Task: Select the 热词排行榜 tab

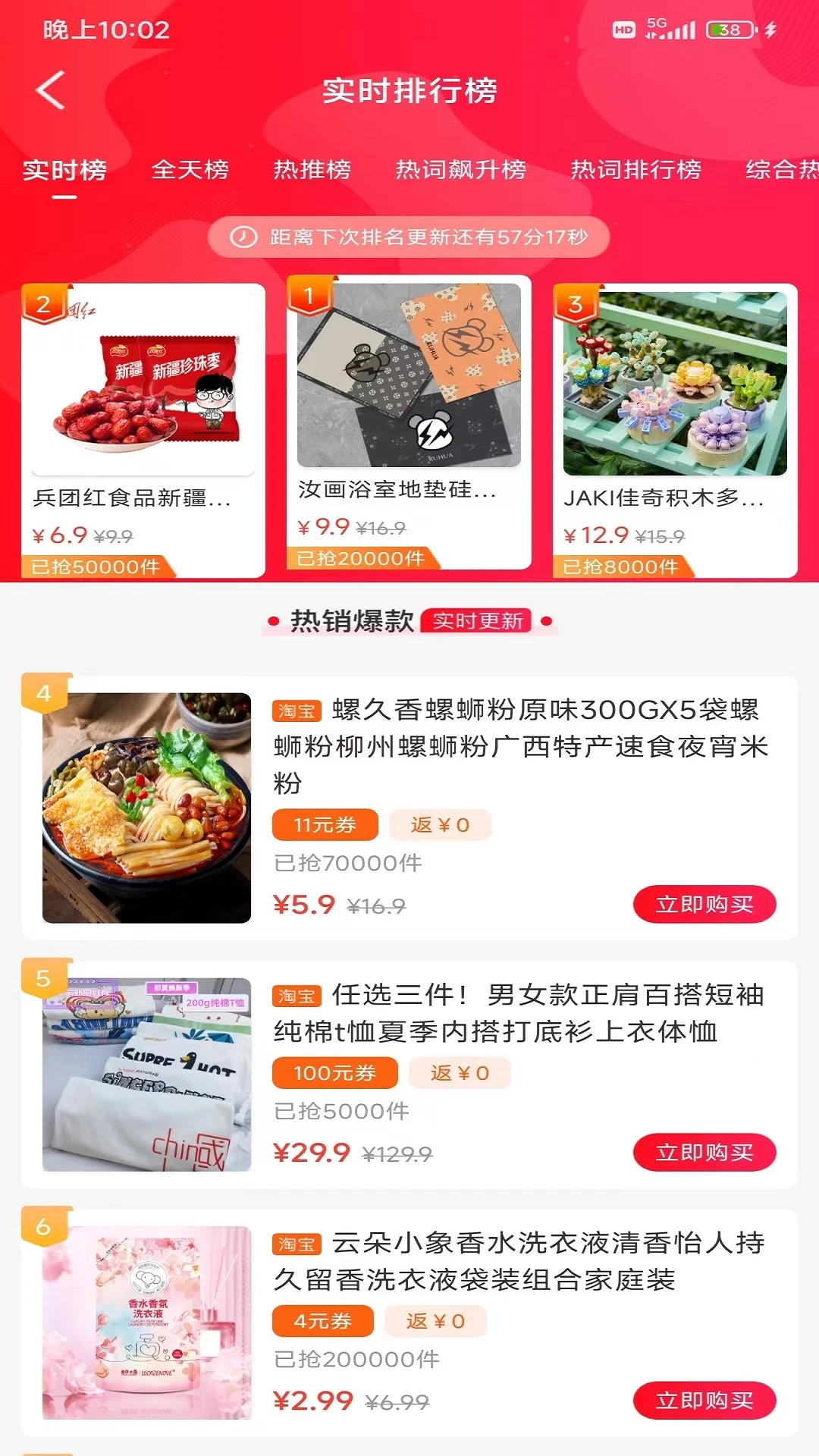Action: pyautogui.click(x=635, y=170)
